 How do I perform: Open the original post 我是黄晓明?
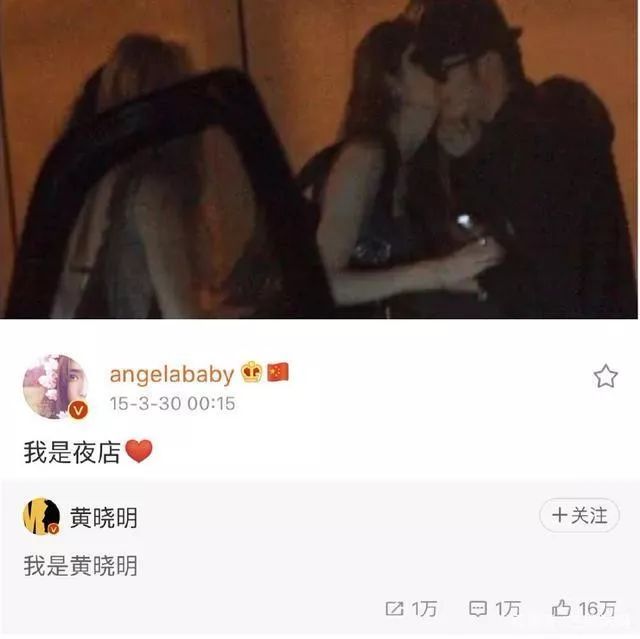click(80, 566)
